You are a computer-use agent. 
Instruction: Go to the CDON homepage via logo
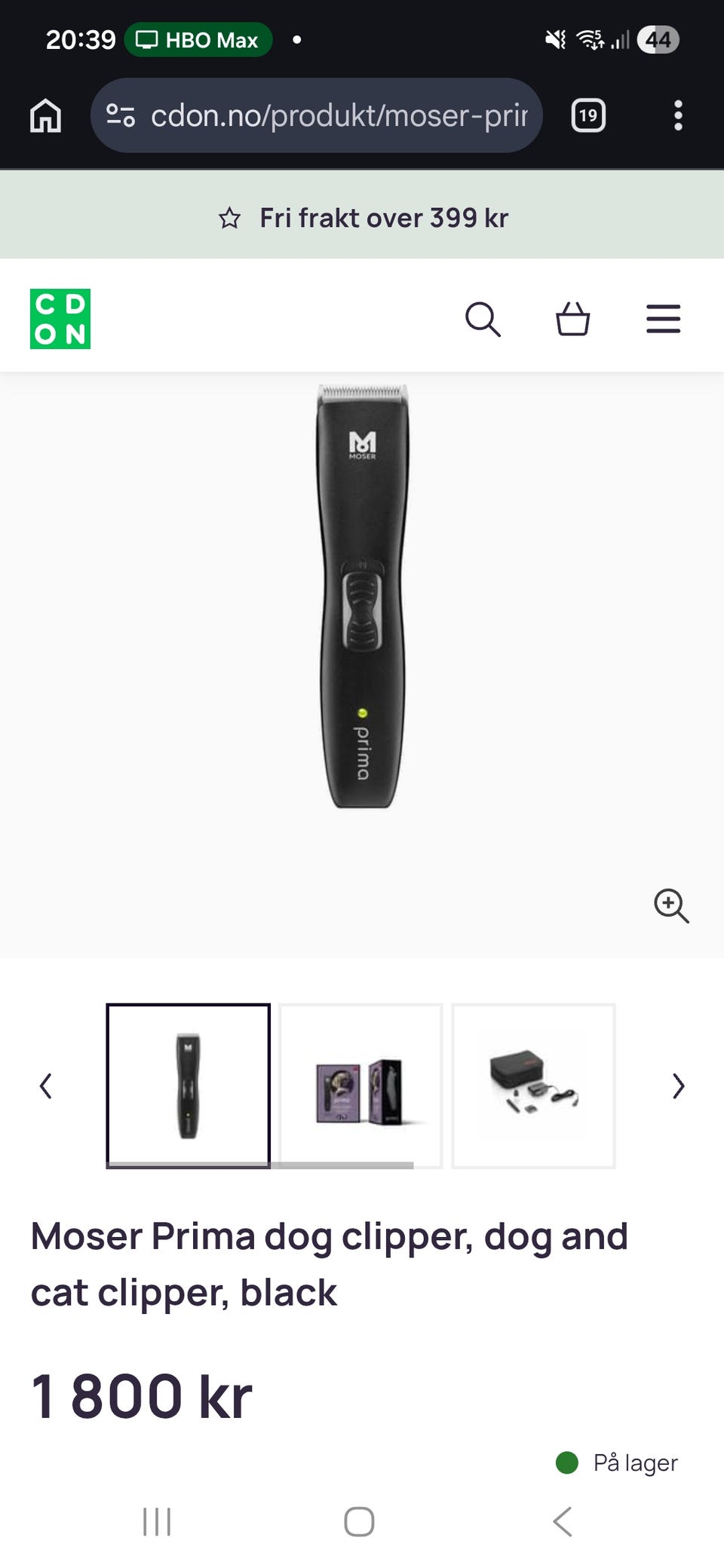(x=60, y=319)
